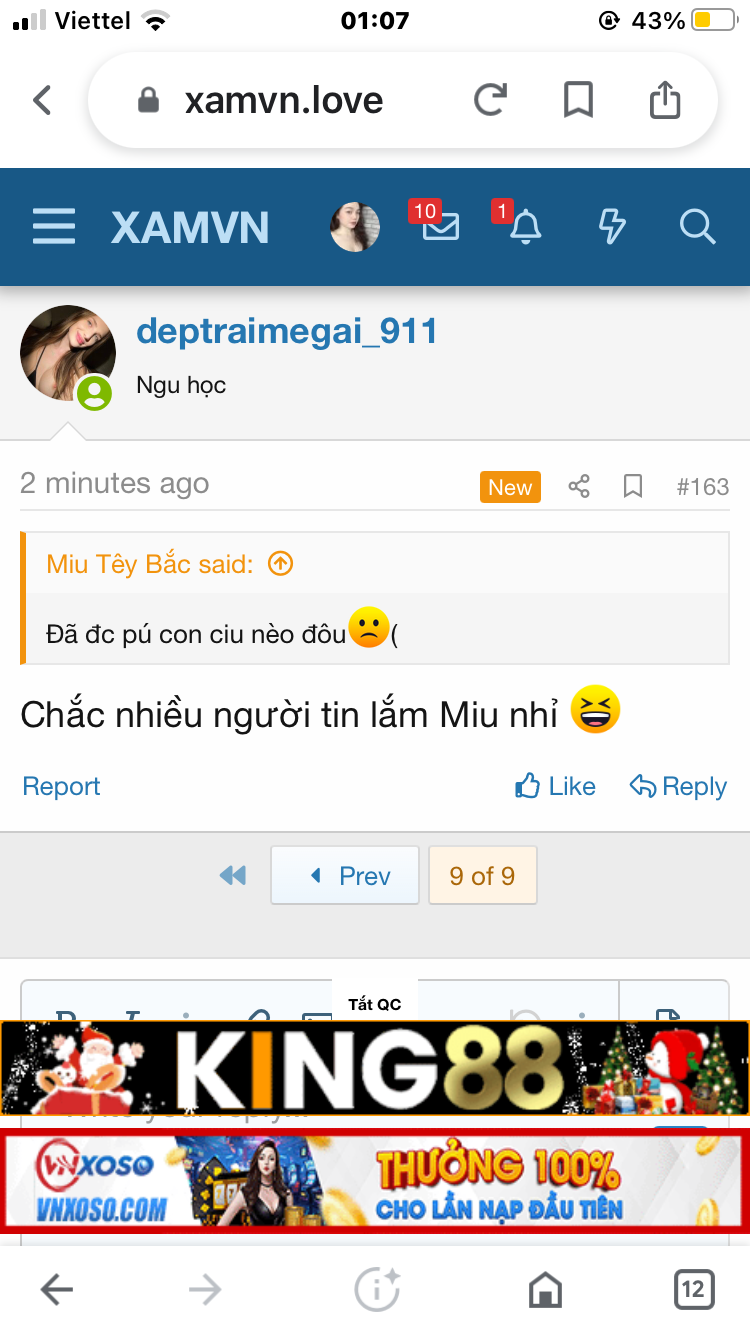The width and height of the screenshot is (750, 1334).
Task: Open the notifications bell
Action: (x=525, y=227)
